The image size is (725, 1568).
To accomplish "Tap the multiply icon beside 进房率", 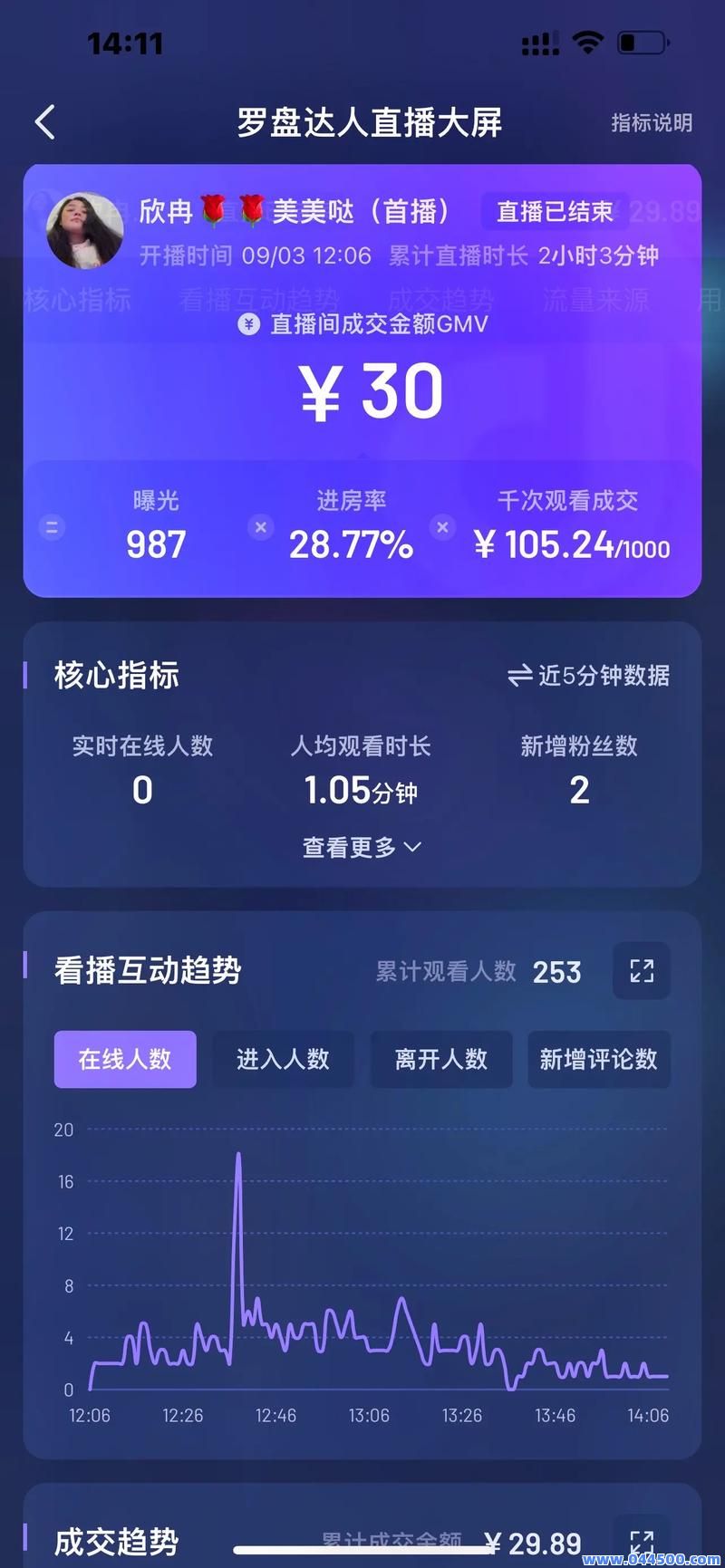I will pyautogui.click(x=260, y=526).
